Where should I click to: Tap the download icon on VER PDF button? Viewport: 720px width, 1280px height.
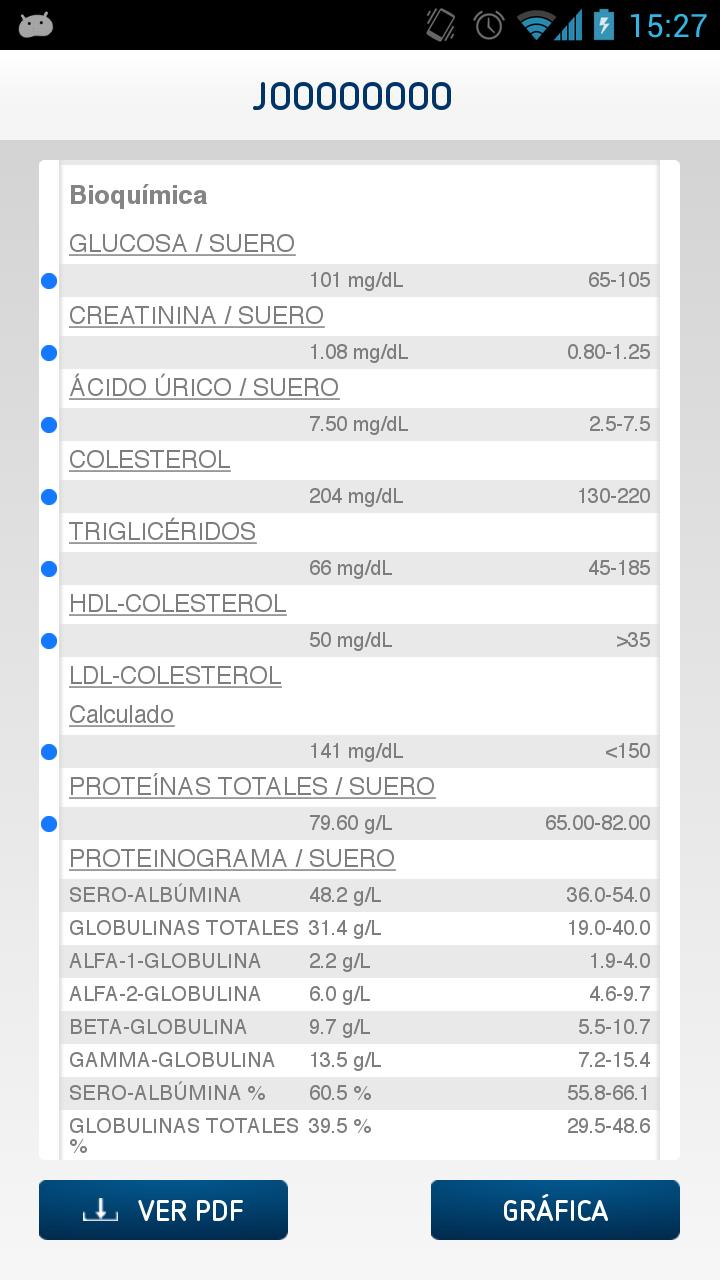click(x=100, y=1209)
